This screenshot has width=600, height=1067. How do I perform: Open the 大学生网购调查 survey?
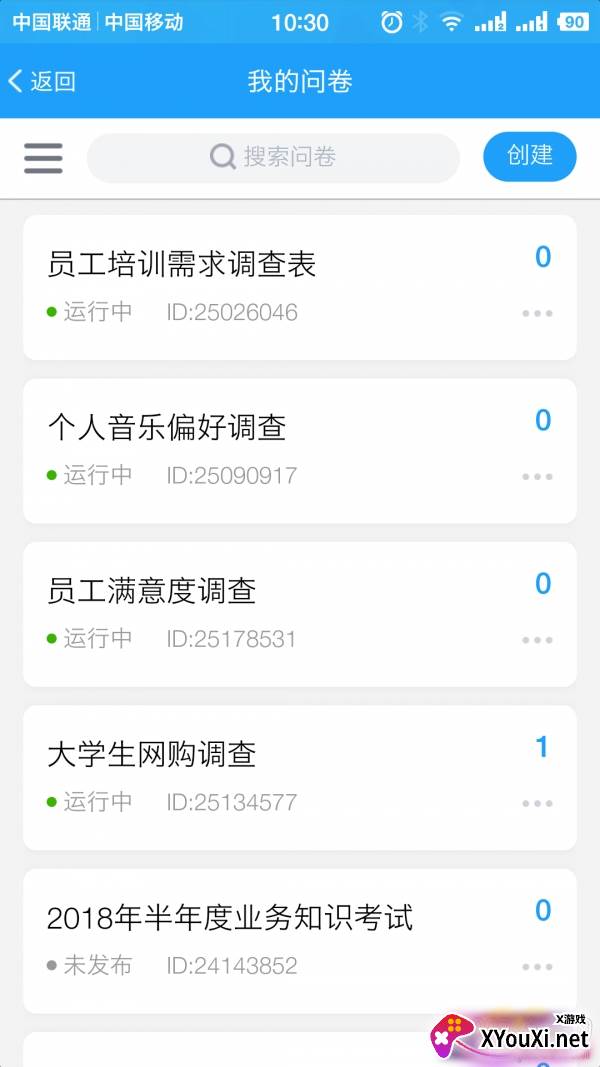300,777
